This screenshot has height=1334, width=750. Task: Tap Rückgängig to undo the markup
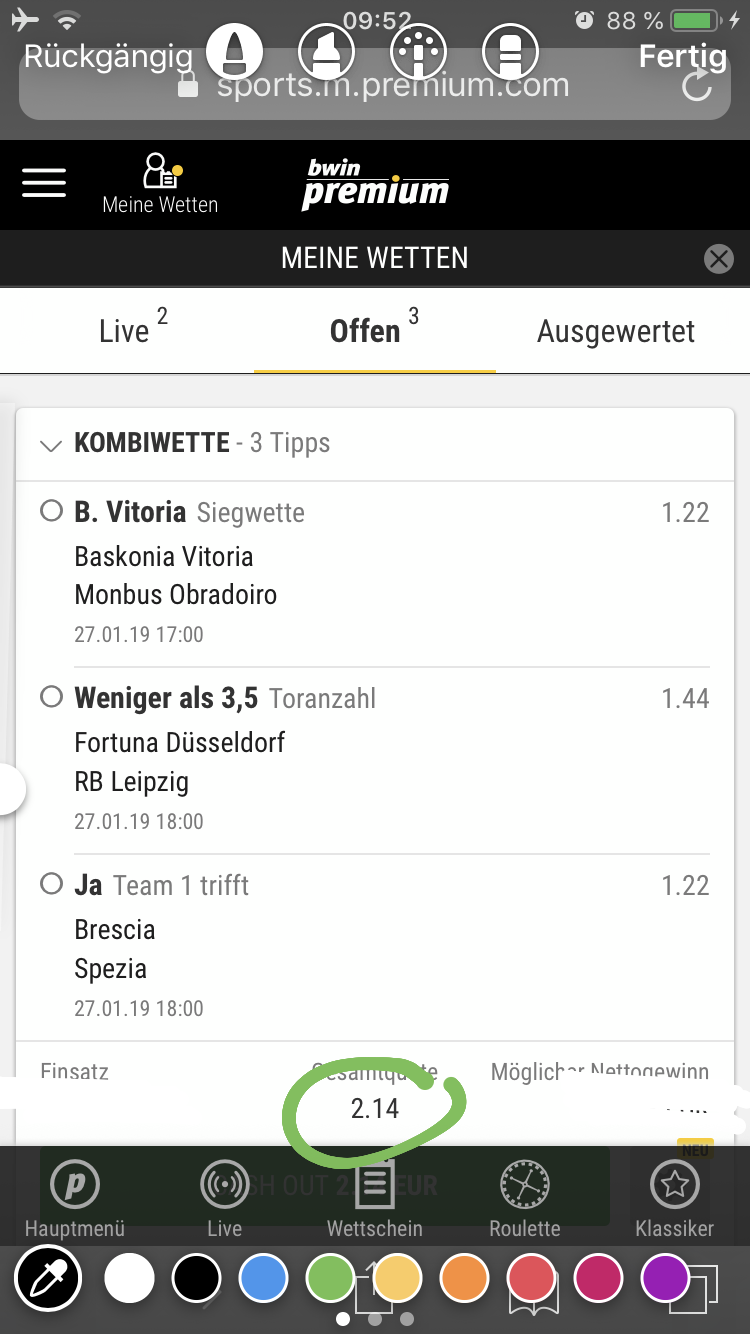[107, 56]
